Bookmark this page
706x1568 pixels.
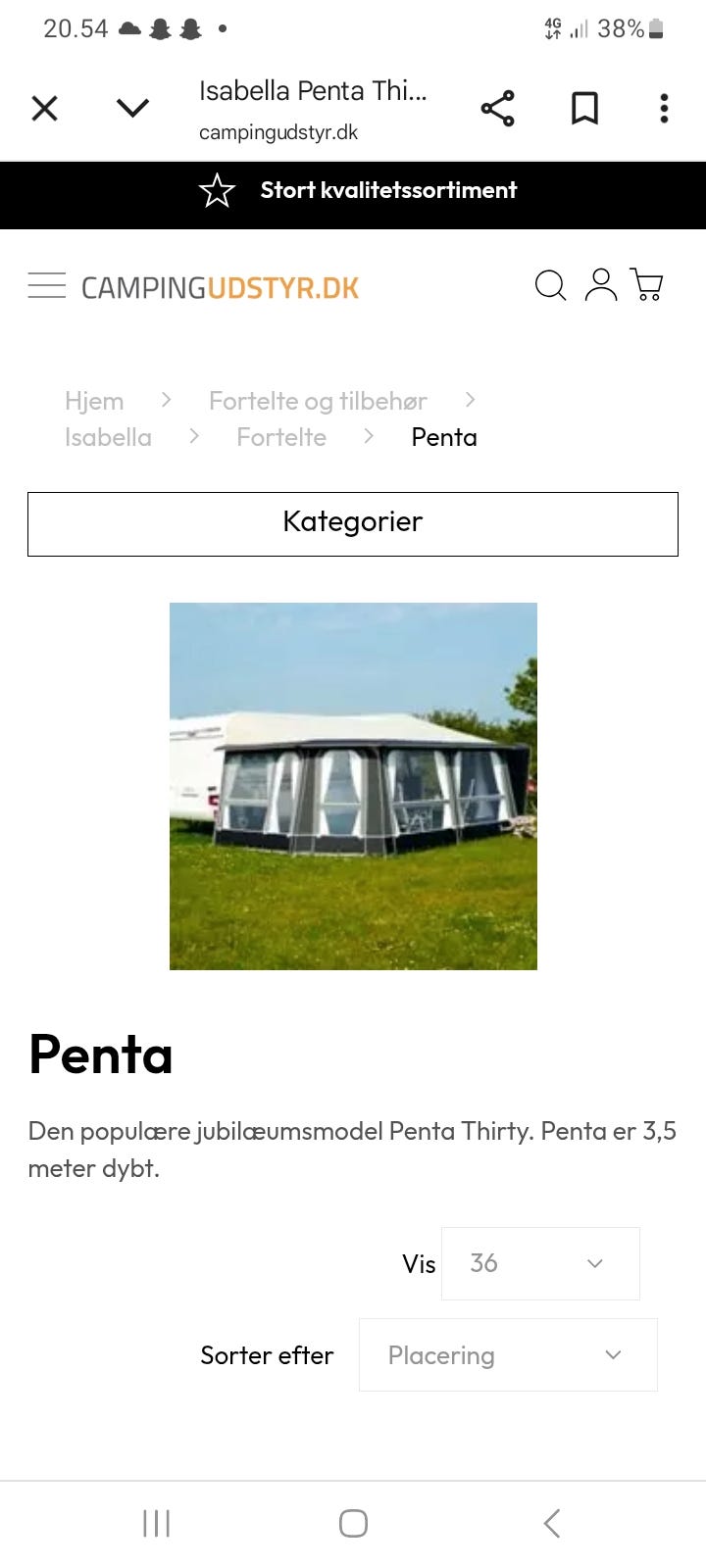(x=584, y=108)
